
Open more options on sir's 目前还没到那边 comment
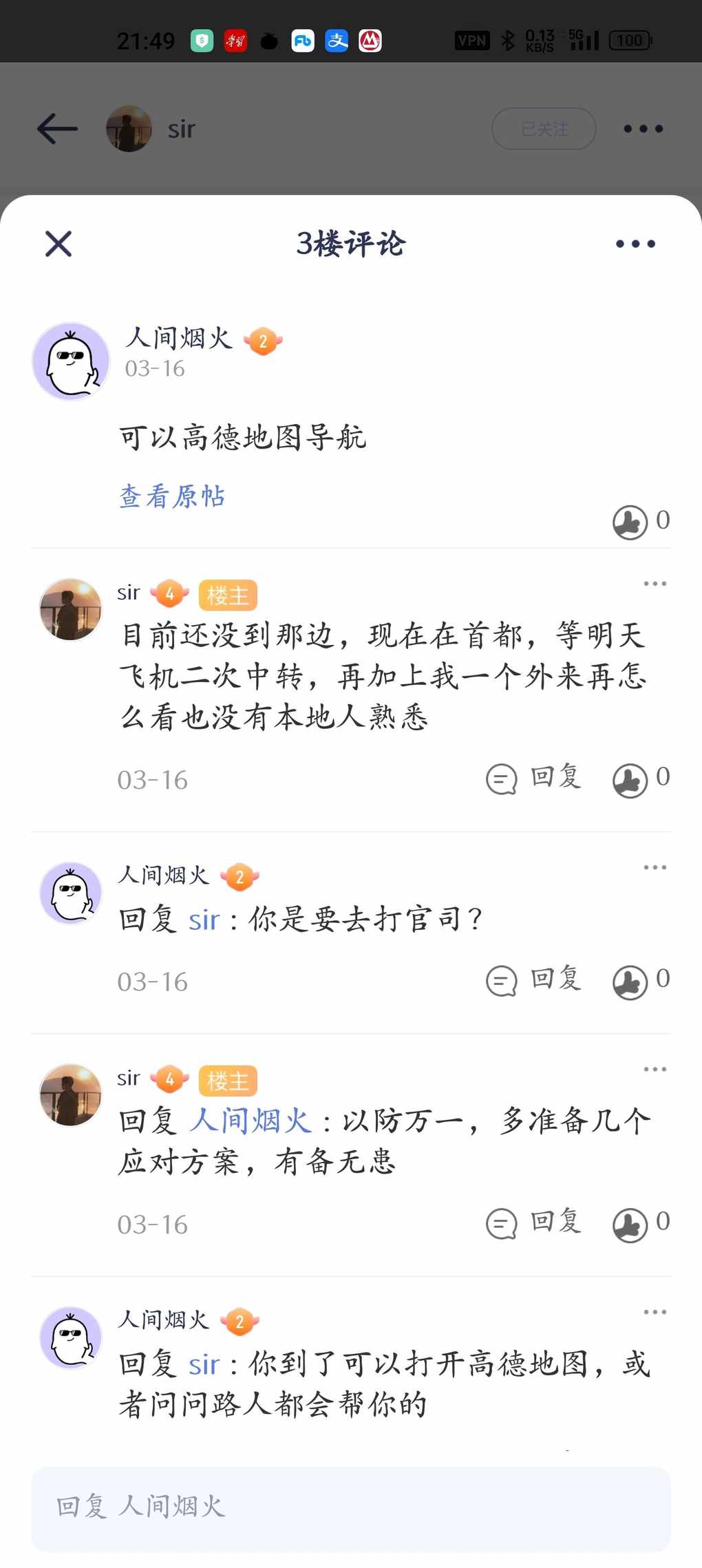click(x=655, y=584)
